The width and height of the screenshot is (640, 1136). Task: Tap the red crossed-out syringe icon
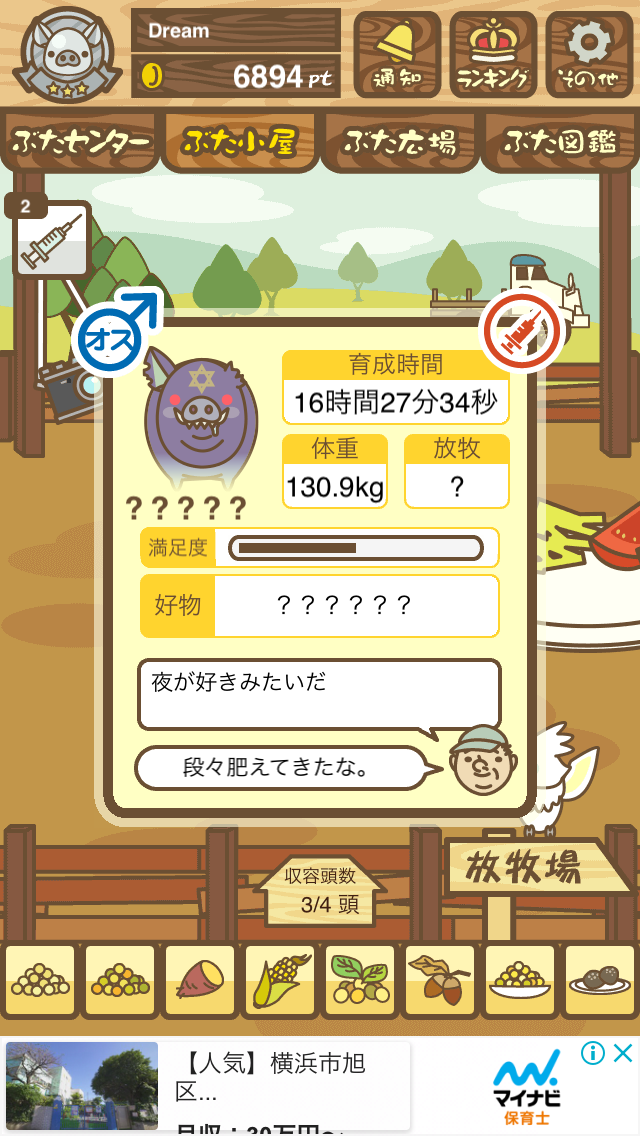520,333
